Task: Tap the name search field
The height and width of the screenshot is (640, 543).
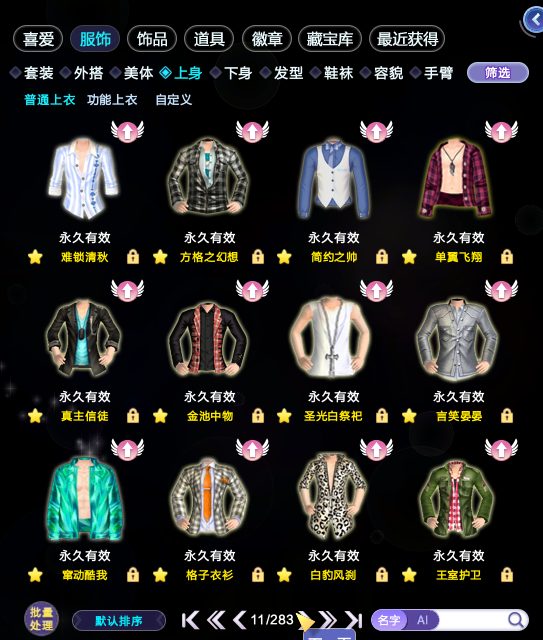Action: point(472,620)
